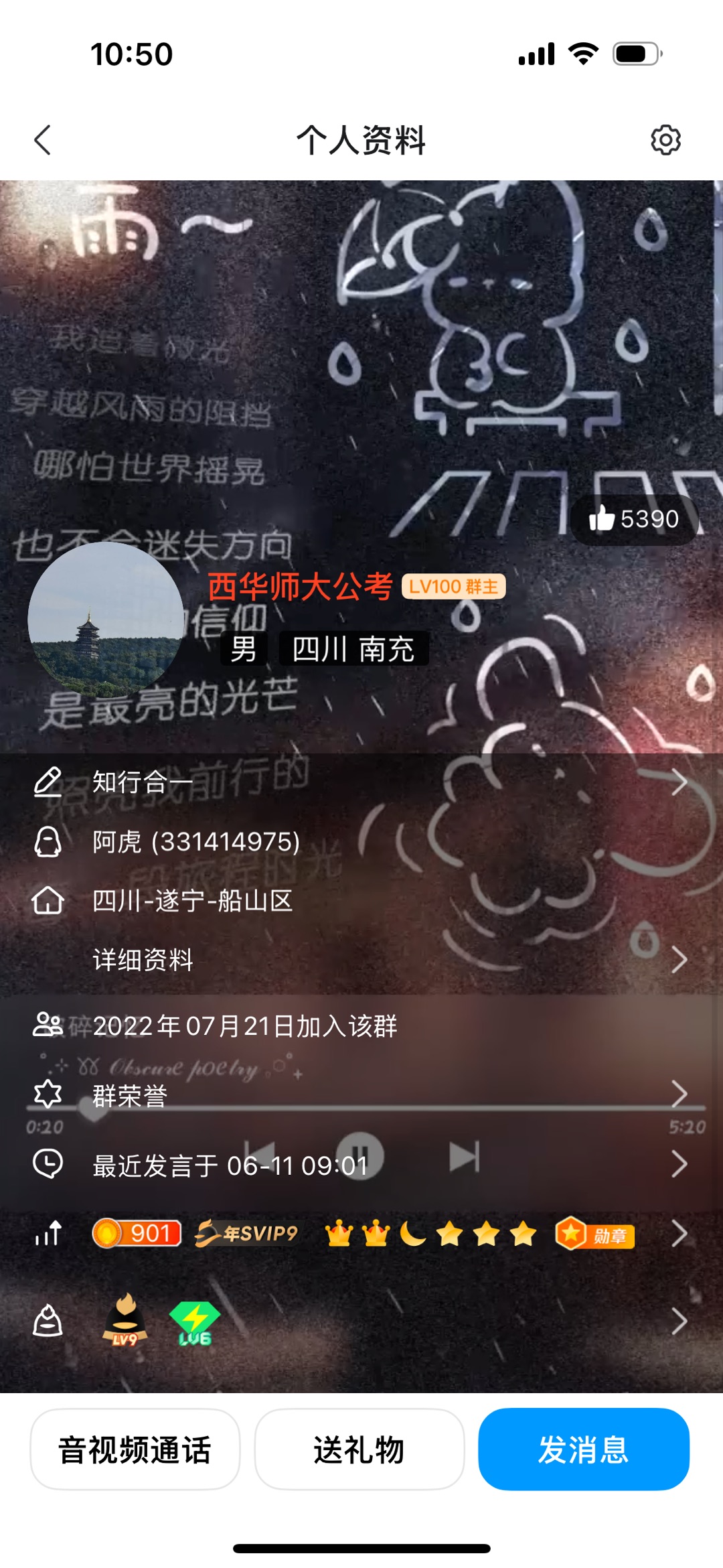Open the 知行合一 signature row
The width and height of the screenshot is (723, 1568).
click(x=361, y=782)
